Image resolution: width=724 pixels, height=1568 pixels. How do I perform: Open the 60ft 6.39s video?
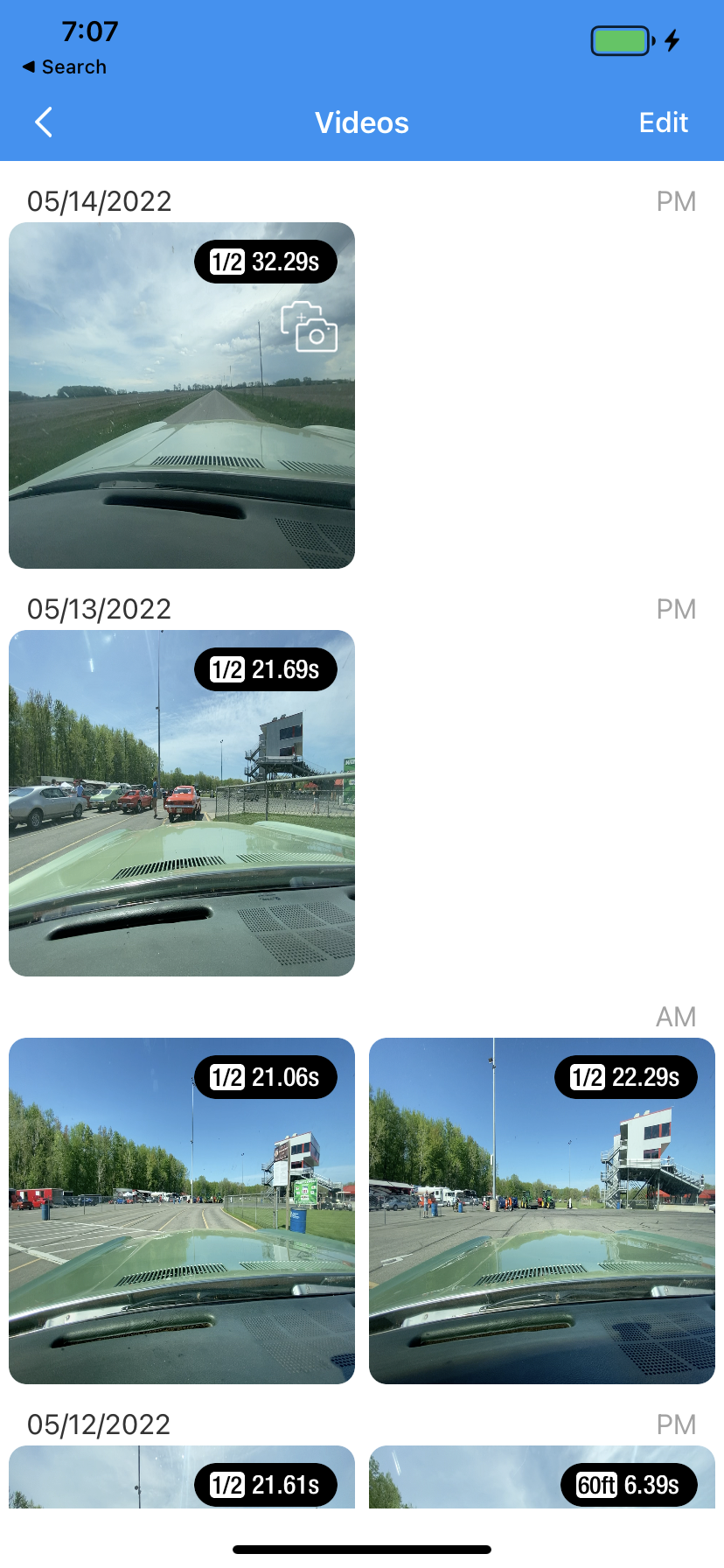pyautogui.click(x=542, y=1476)
